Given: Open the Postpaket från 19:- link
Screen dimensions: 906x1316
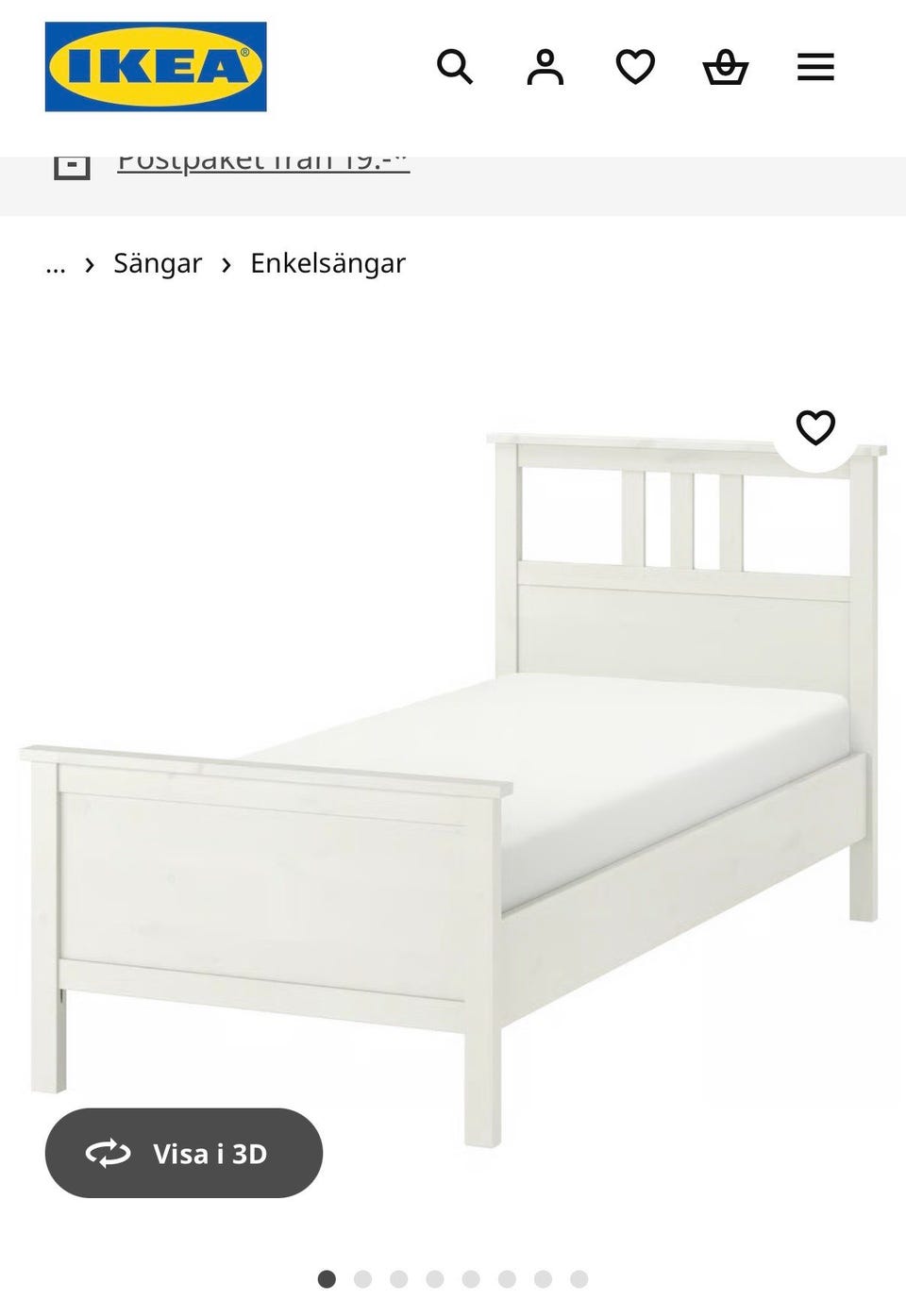Looking at the screenshot, I should (x=262, y=157).
